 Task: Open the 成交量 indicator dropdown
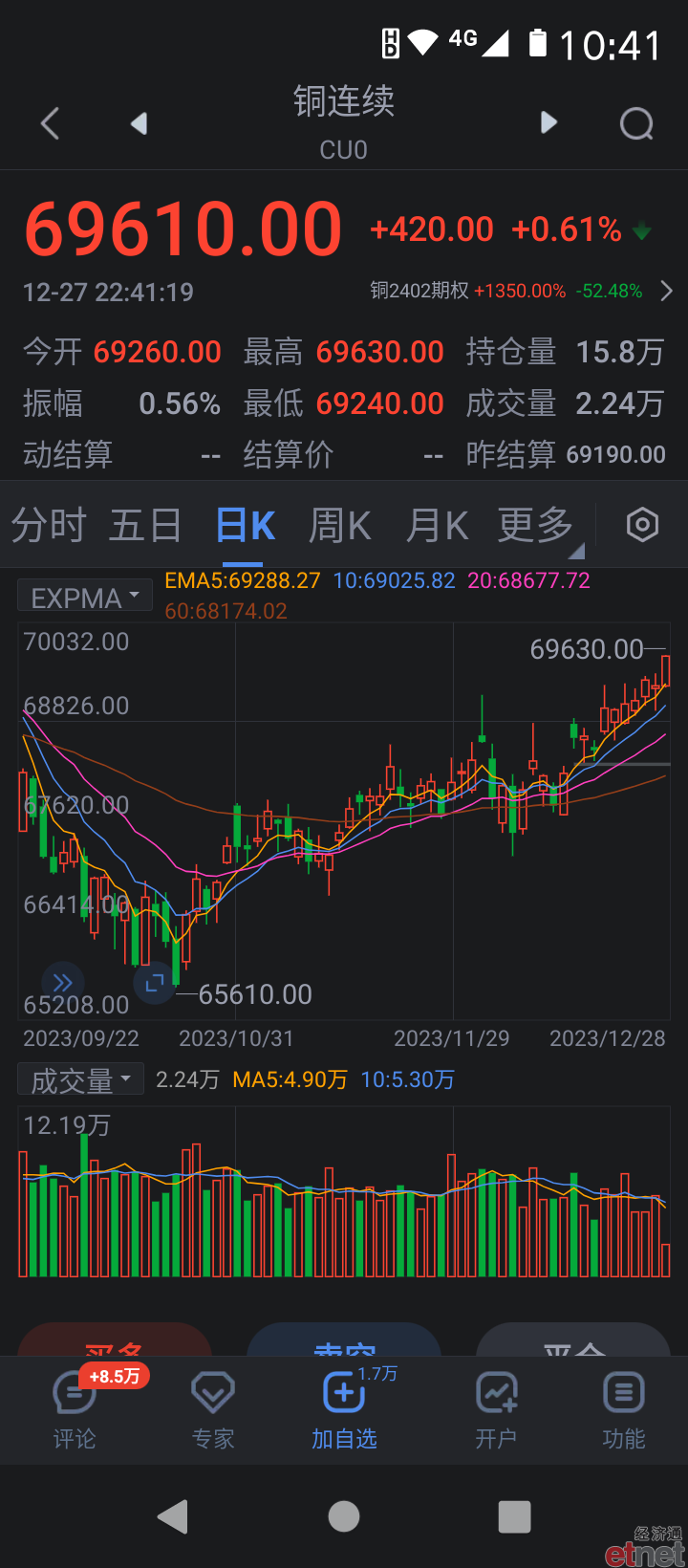[x=80, y=1079]
